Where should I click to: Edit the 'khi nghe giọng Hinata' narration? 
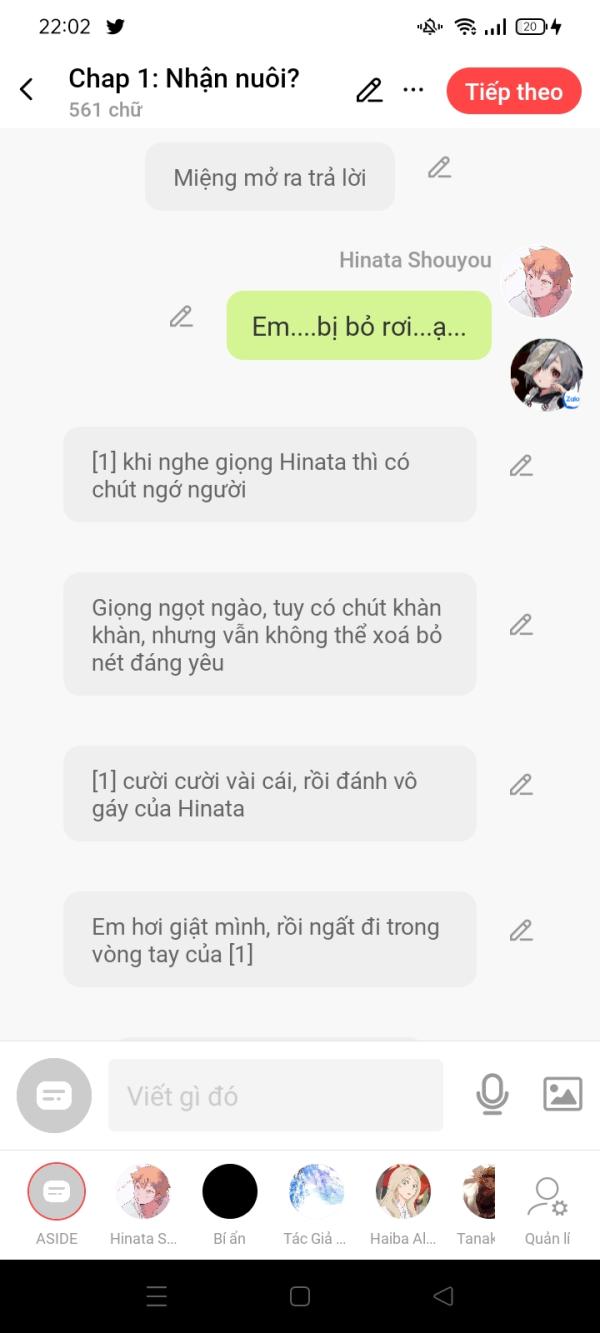pos(520,466)
